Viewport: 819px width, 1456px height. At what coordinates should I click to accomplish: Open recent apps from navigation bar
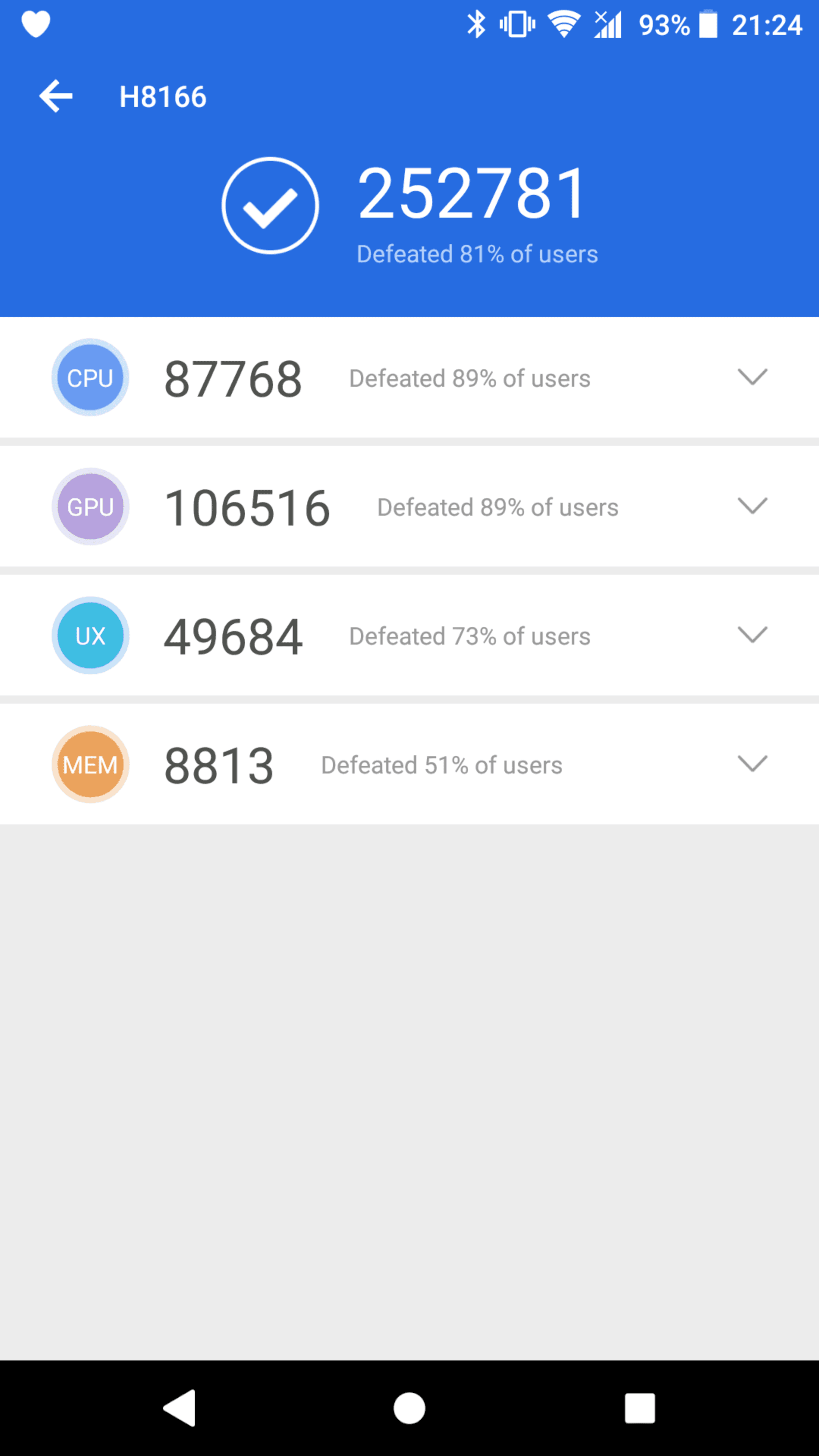[x=640, y=1408]
